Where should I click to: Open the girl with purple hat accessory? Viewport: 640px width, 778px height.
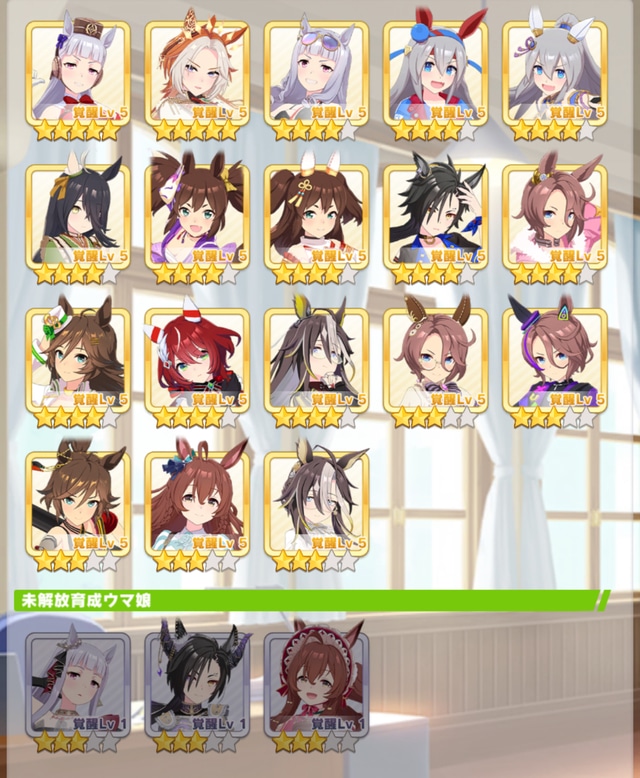tap(555, 361)
